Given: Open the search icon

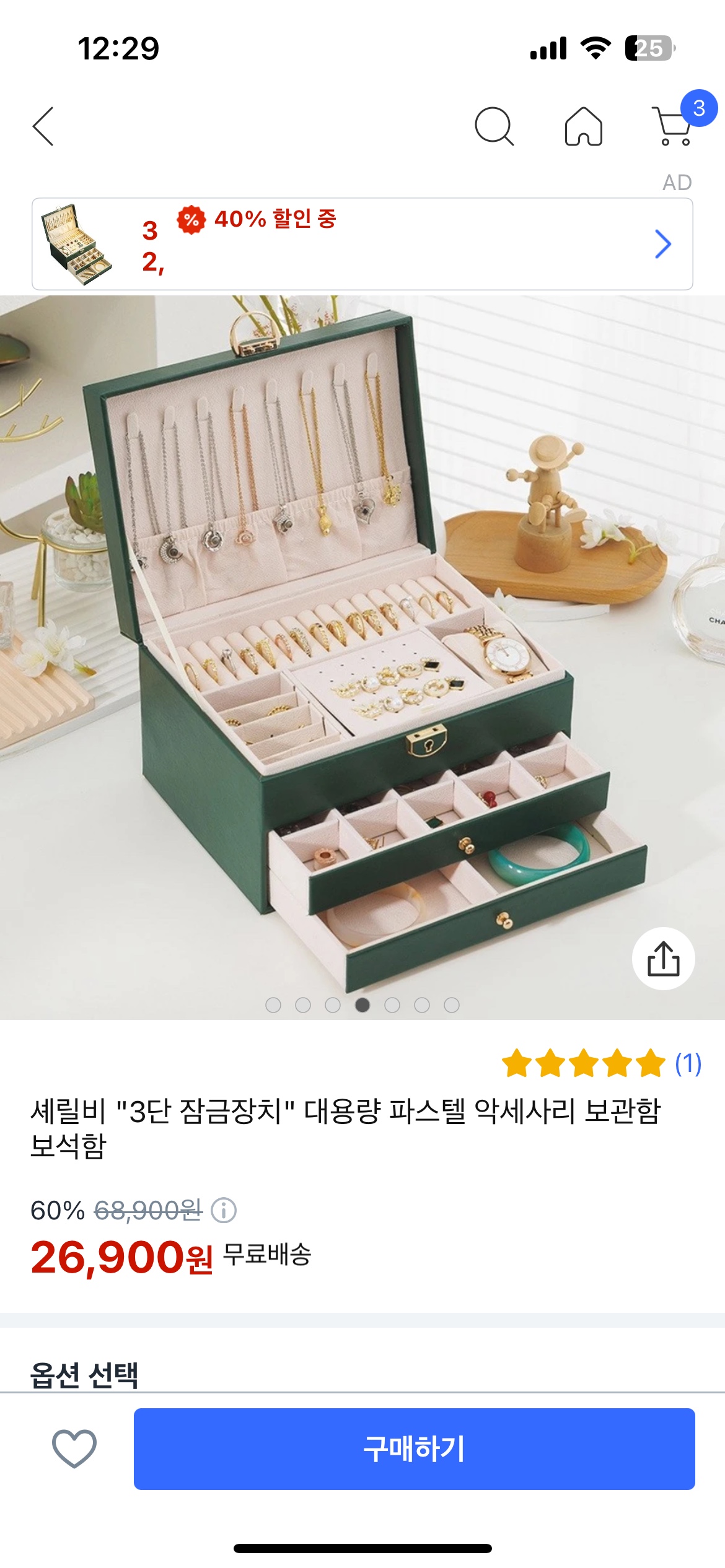Looking at the screenshot, I should point(494,126).
